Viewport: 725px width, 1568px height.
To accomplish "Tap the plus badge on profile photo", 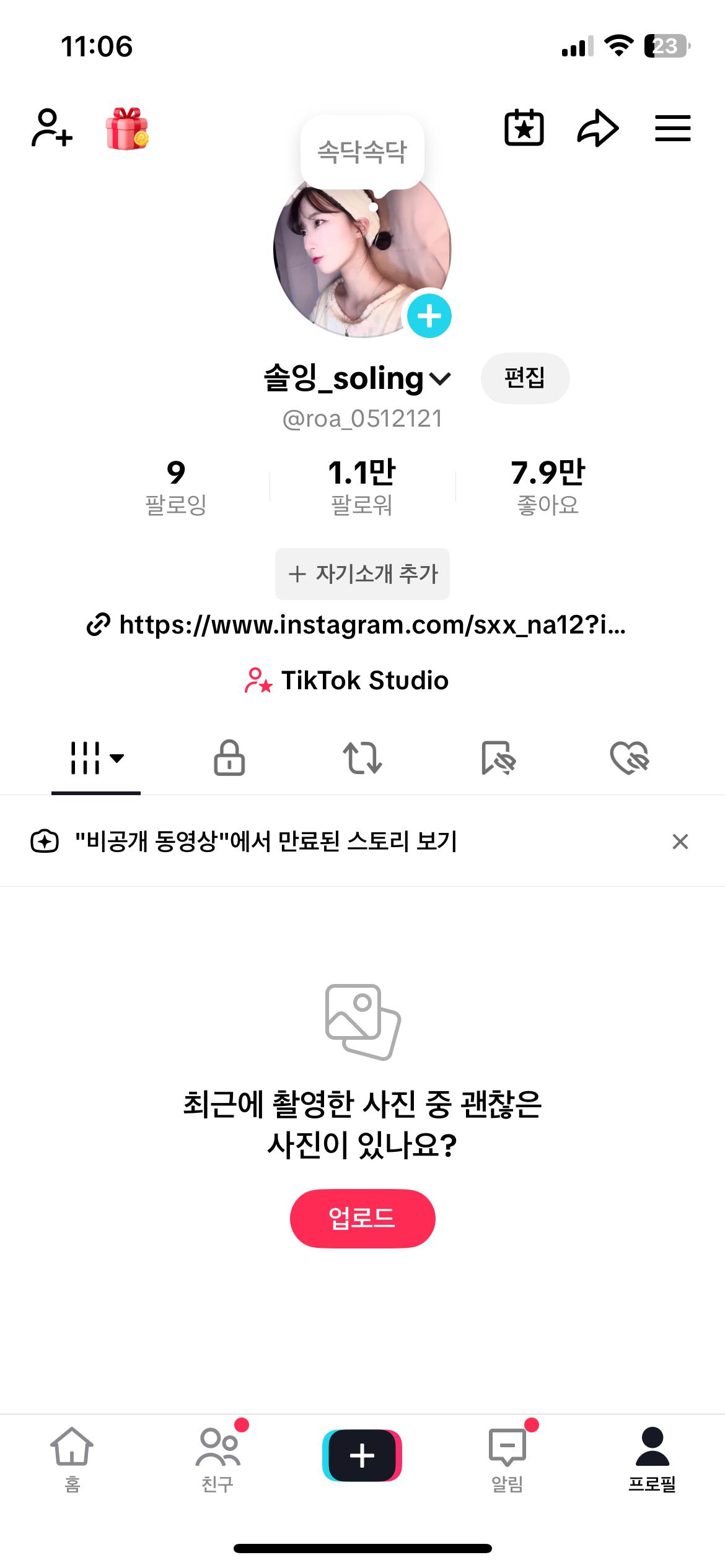I will tap(429, 316).
